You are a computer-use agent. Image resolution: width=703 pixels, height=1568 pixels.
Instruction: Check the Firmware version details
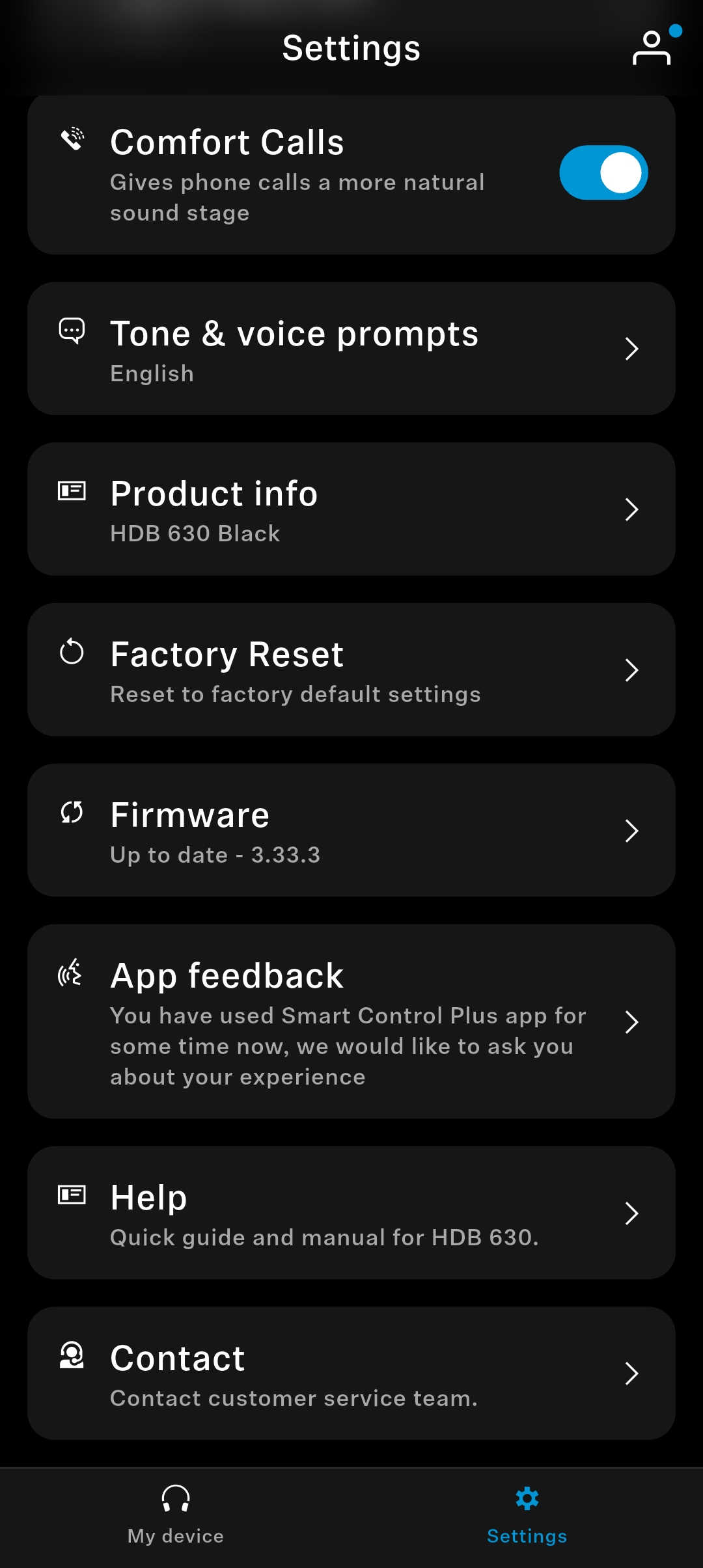coord(351,831)
